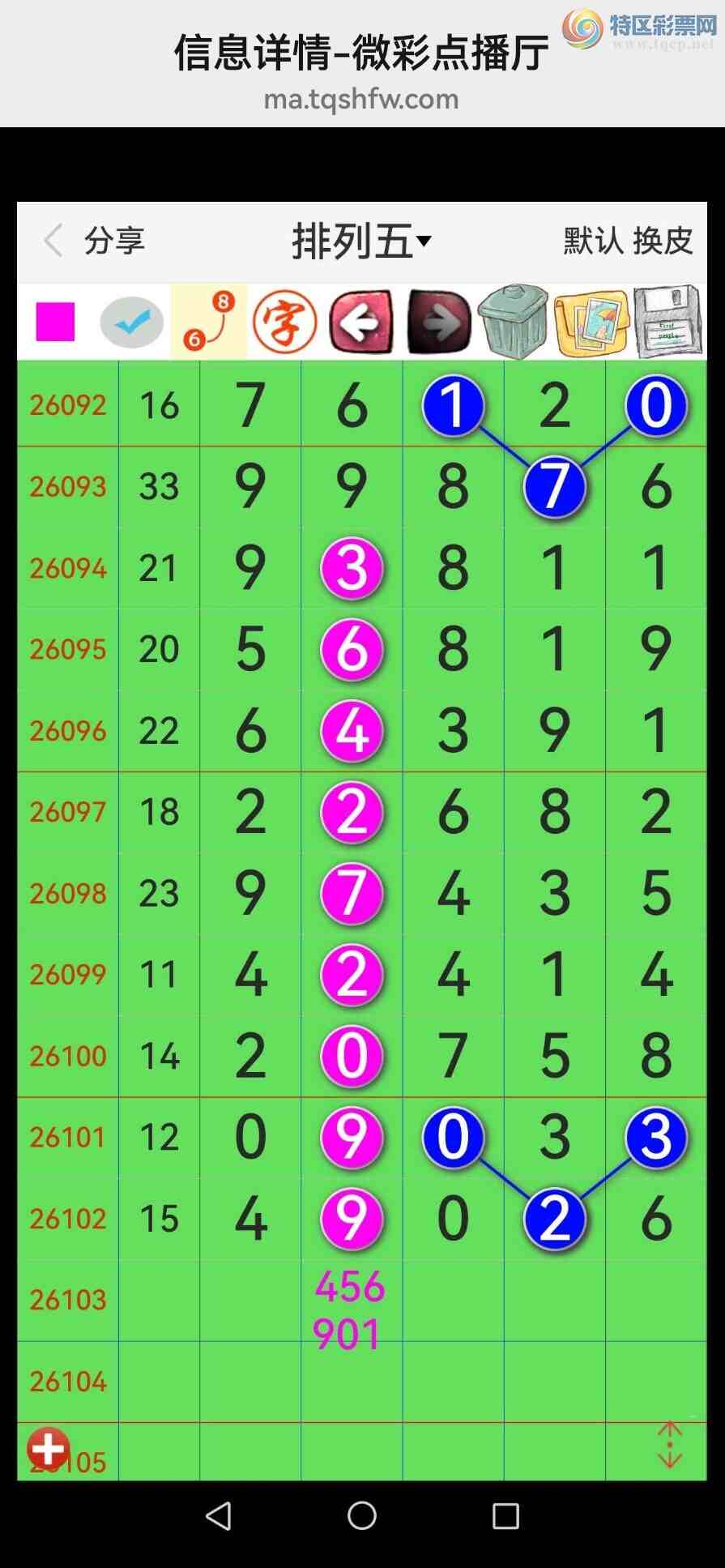725x1568 pixels.
Task: Save the chart with the floppy disk
Action: pyautogui.click(x=667, y=323)
